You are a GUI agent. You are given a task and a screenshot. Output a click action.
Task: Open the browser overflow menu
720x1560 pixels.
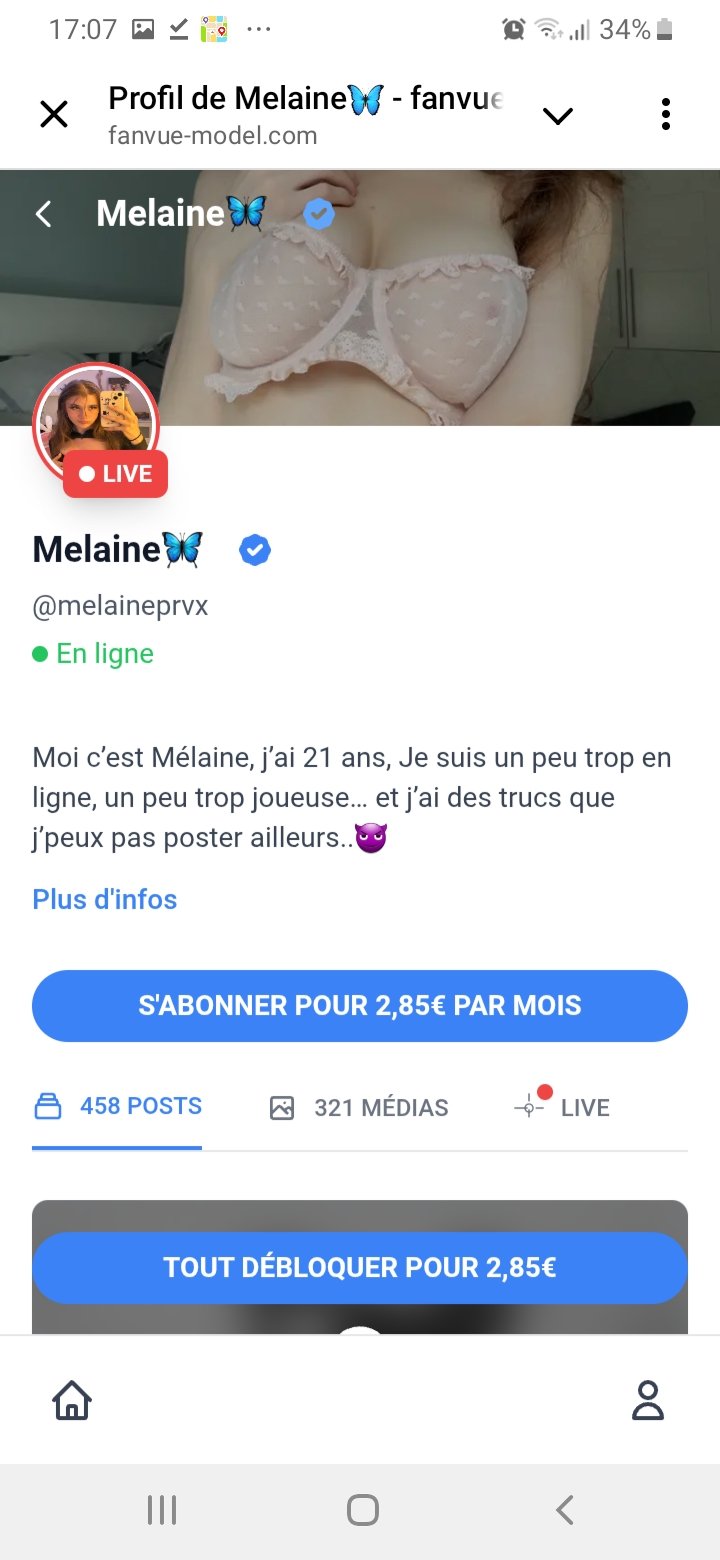pyautogui.click(x=666, y=115)
